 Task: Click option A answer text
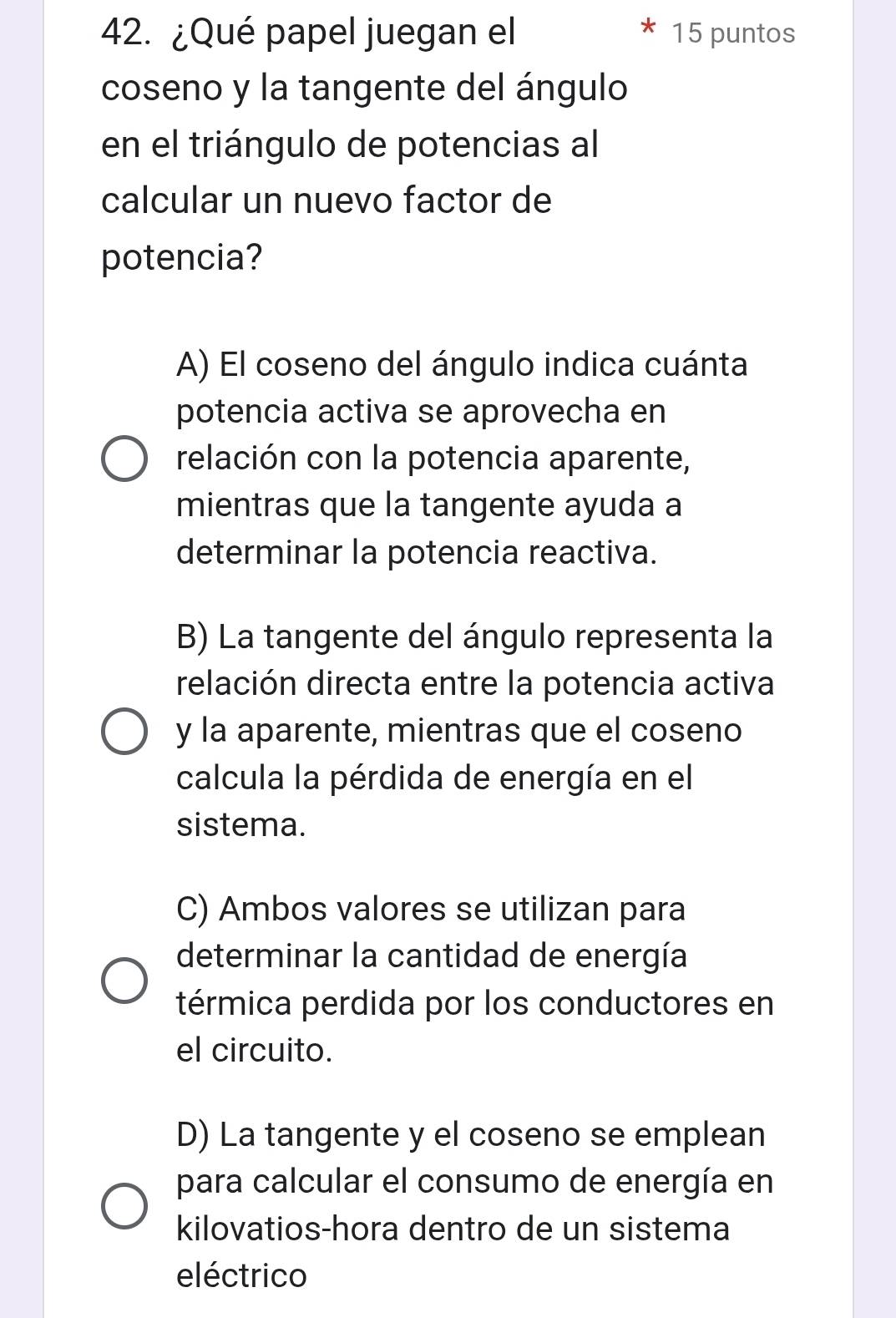pyautogui.click(x=459, y=457)
